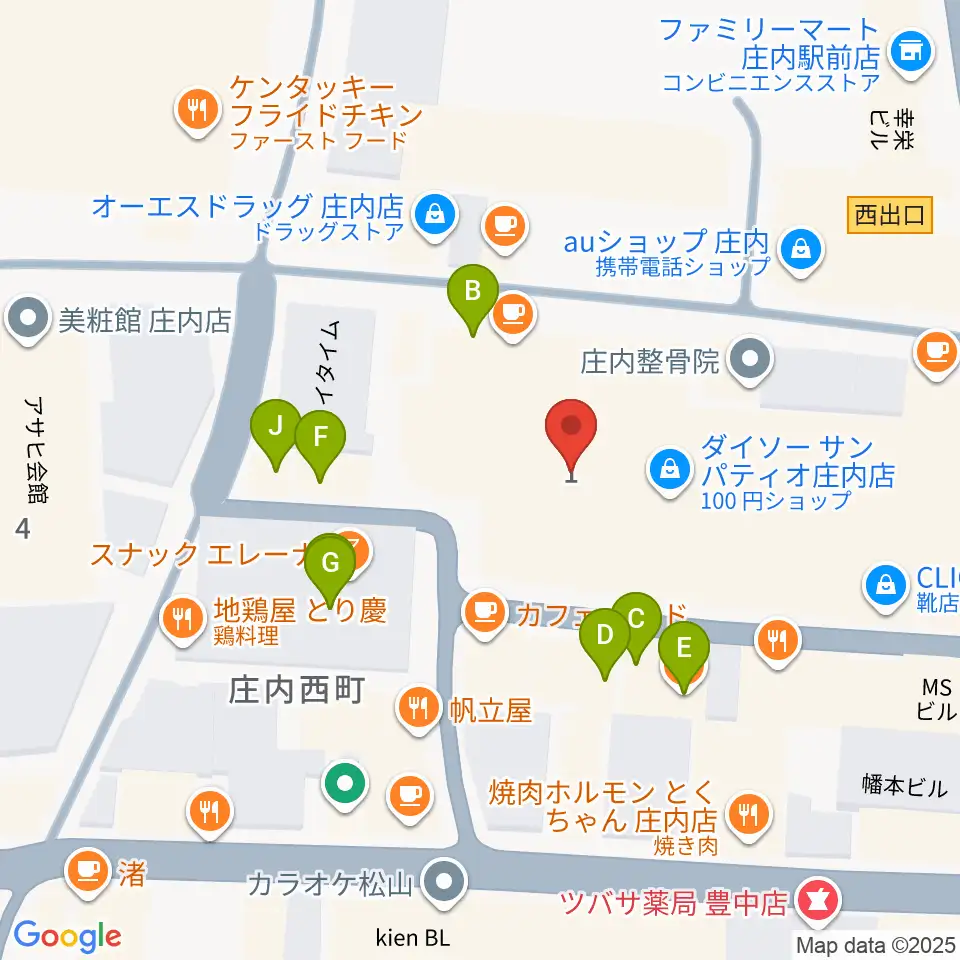This screenshot has height=960, width=960.
Task: Select the ツバサ薬局 豊中店 pharmacy pin
Action: [820, 903]
